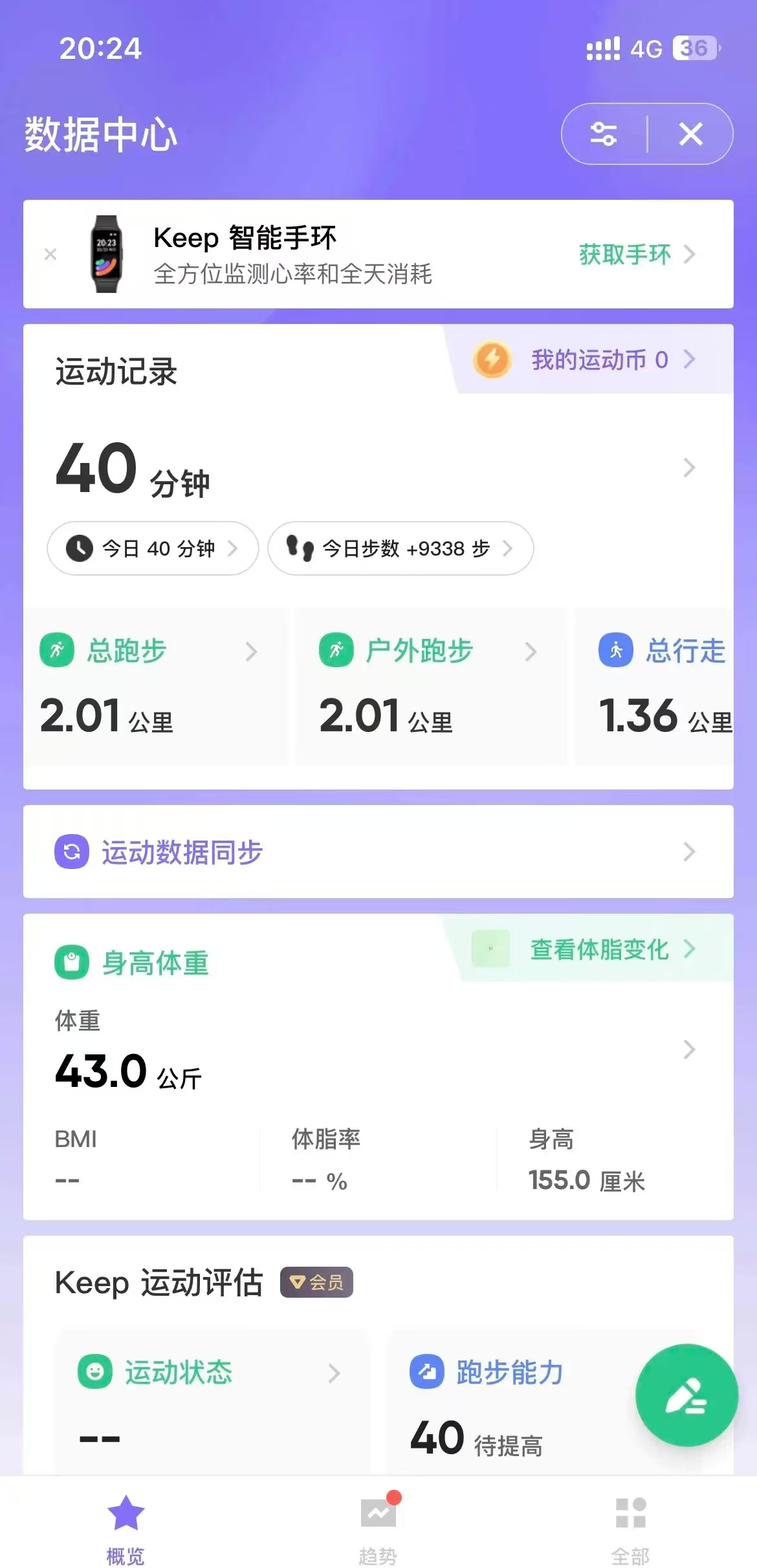The height and width of the screenshot is (1568, 757).
Task: Open the settings sliders icon
Action: click(603, 134)
